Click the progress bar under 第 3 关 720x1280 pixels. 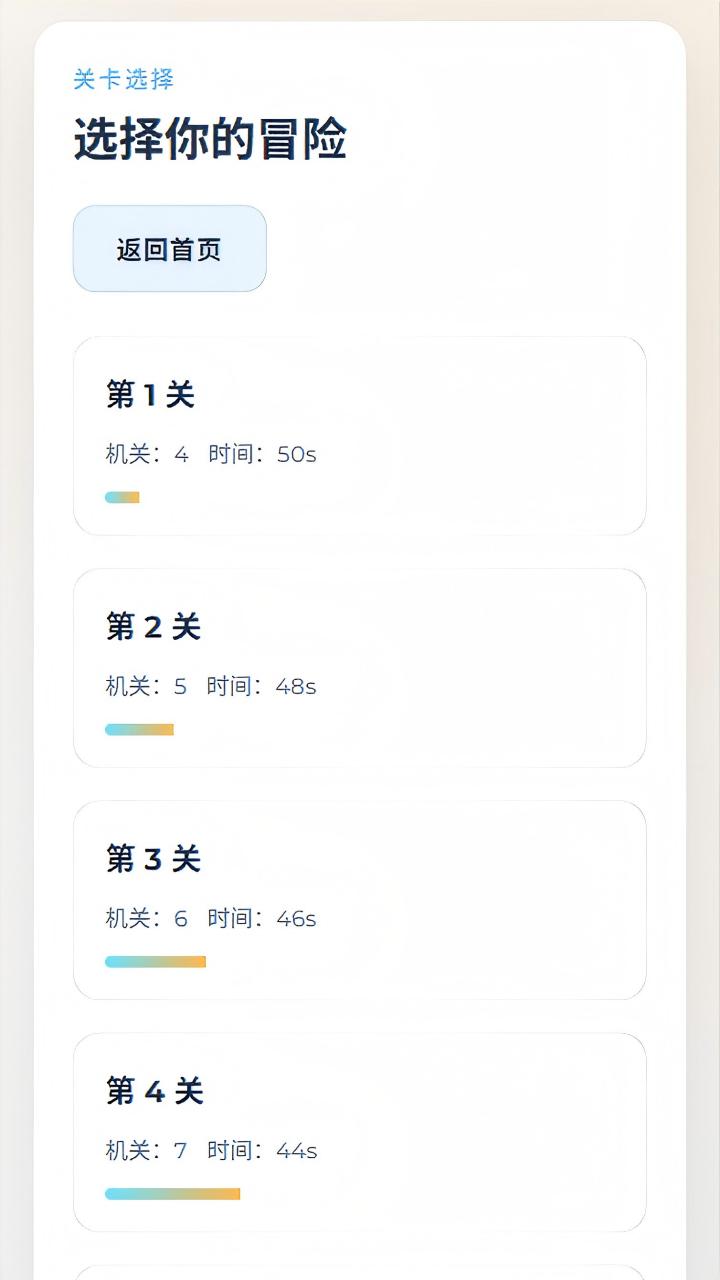(156, 961)
